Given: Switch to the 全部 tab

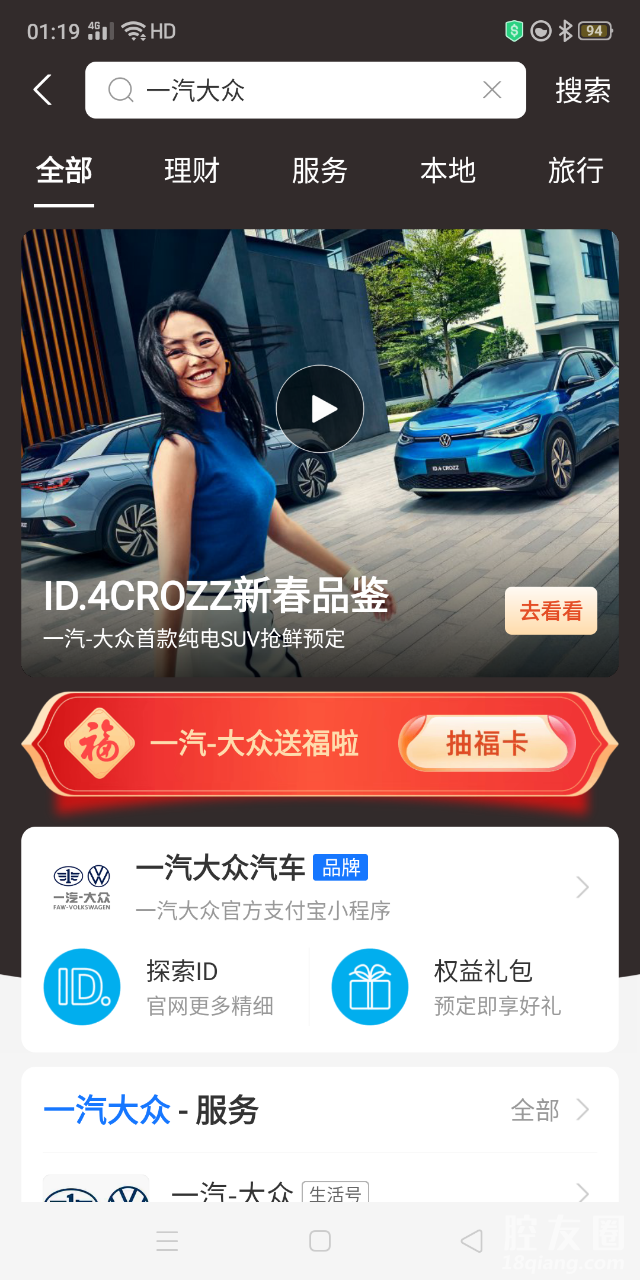Looking at the screenshot, I should 64,171.
